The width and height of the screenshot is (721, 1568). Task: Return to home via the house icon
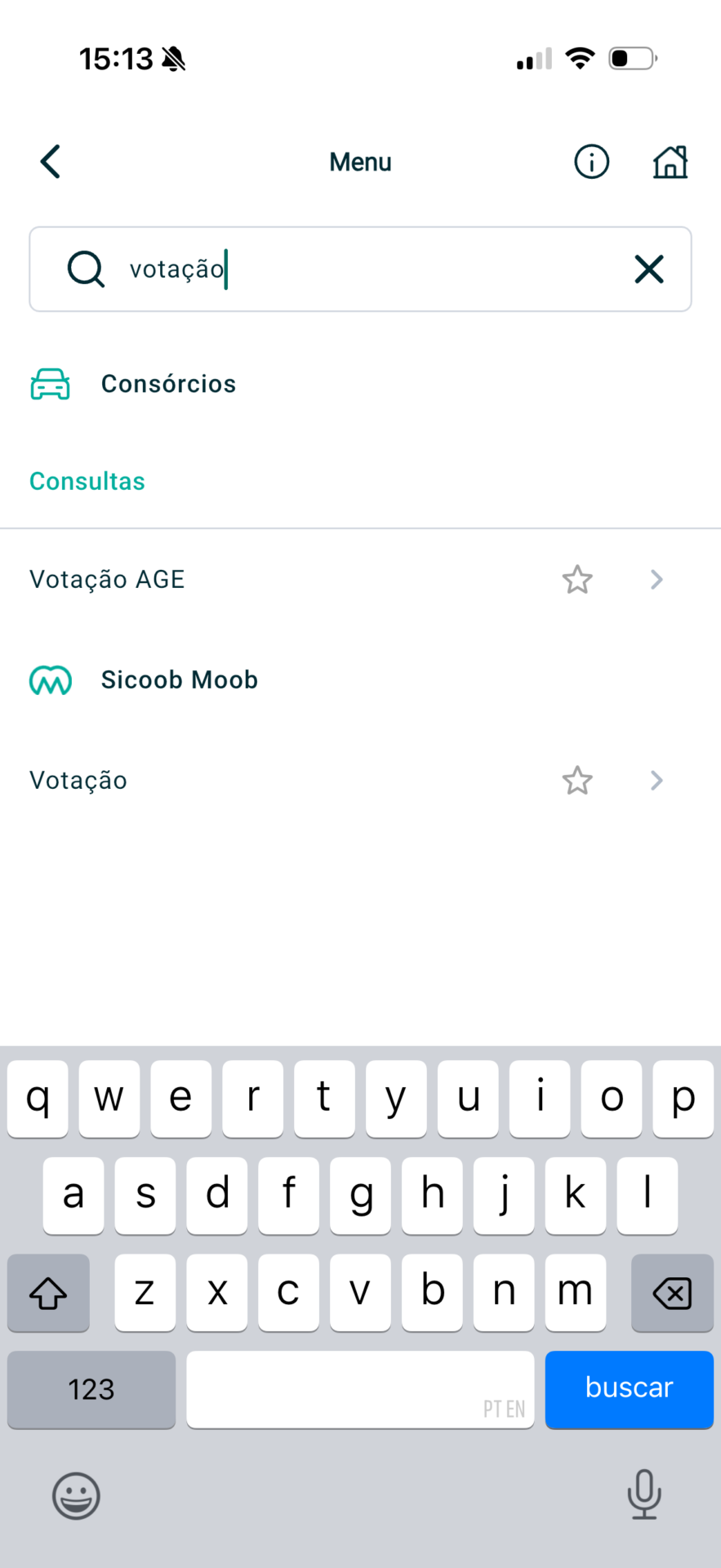coord(670,162)
